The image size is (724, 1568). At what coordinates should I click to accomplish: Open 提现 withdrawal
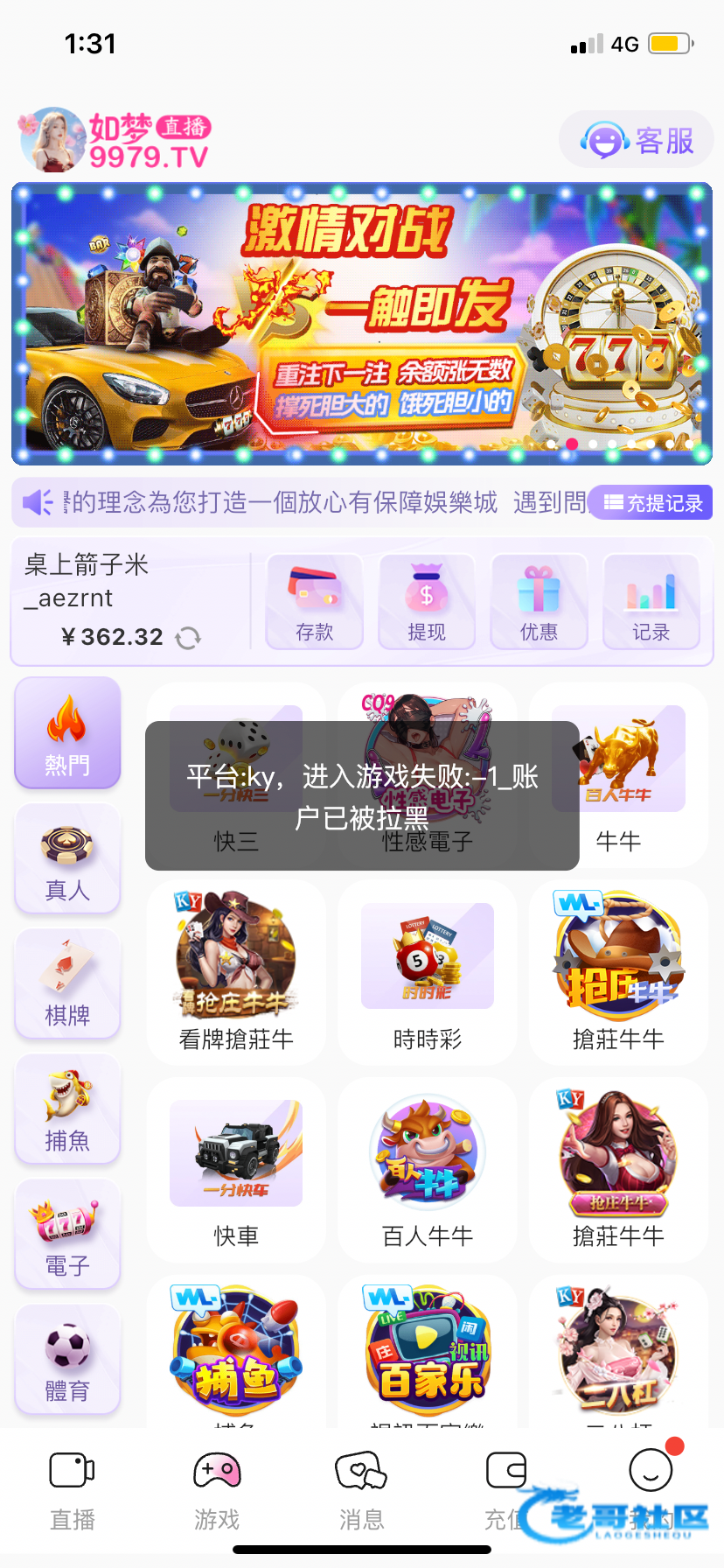[x=427, y=601]
